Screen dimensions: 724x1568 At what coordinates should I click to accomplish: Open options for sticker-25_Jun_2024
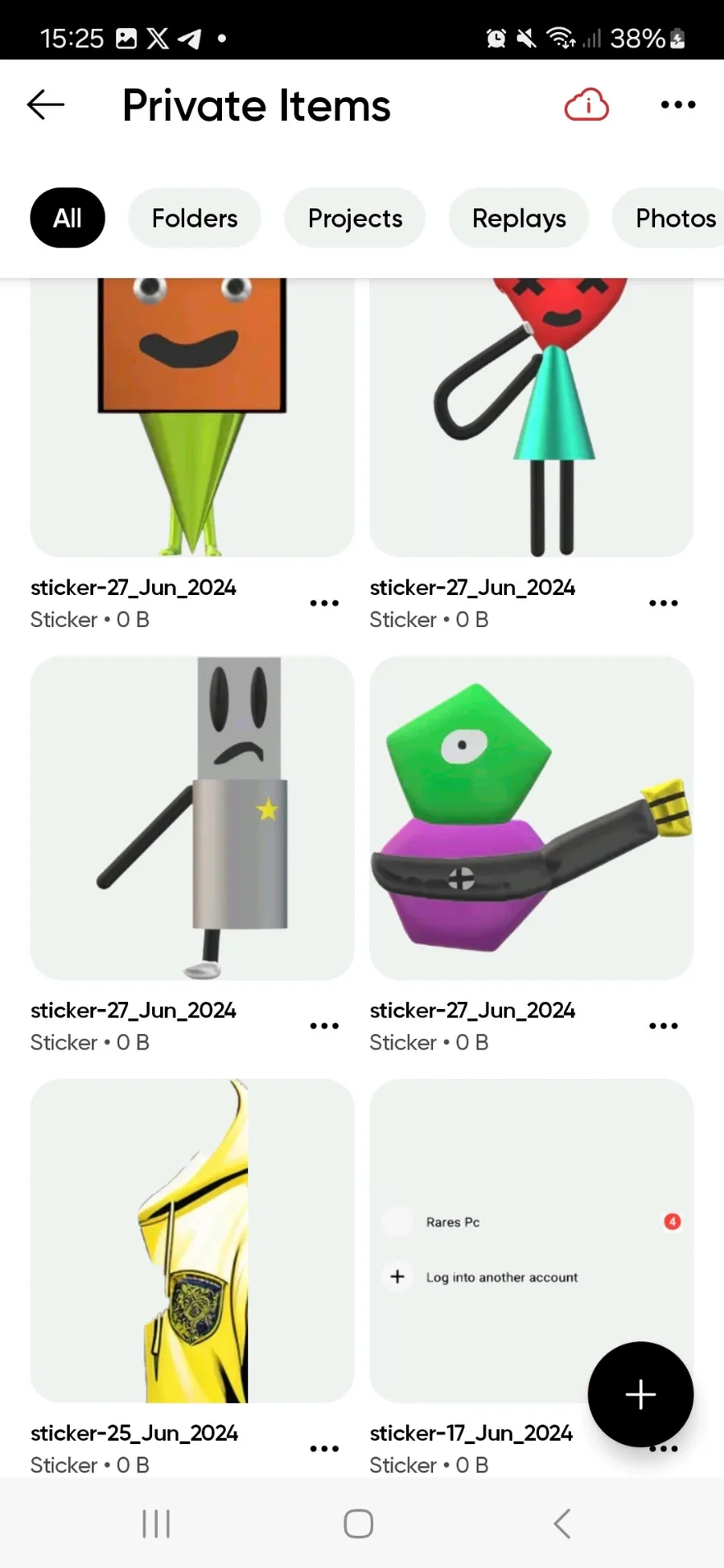click(x=324, y=1448)
